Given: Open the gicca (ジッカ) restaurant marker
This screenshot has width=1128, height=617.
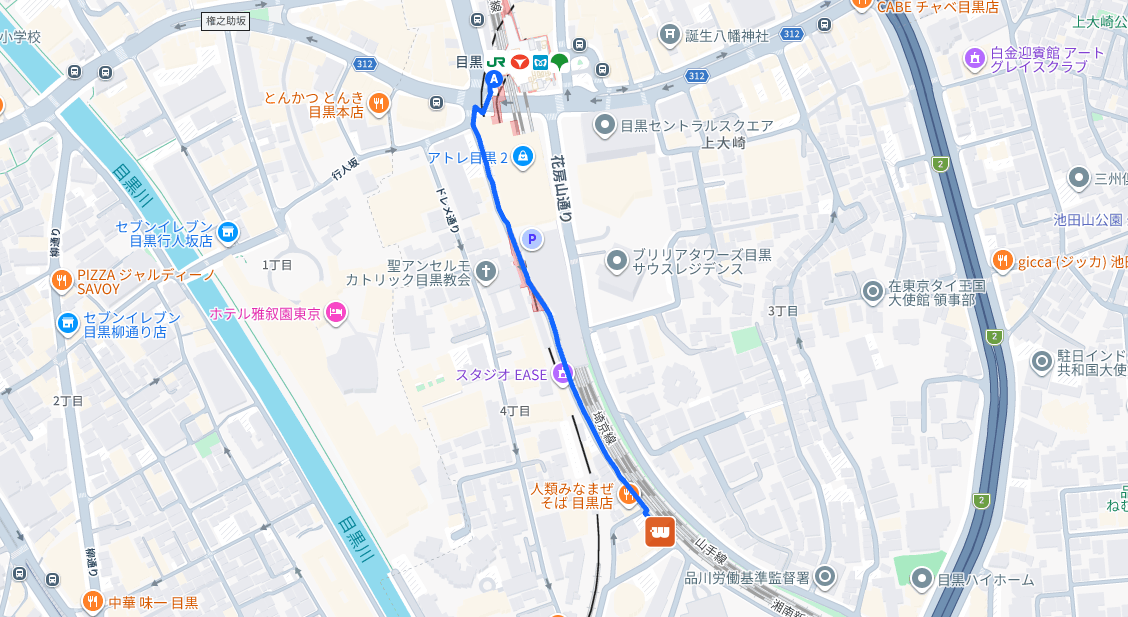Looking at the screenshot, I should coord(1003,261).
